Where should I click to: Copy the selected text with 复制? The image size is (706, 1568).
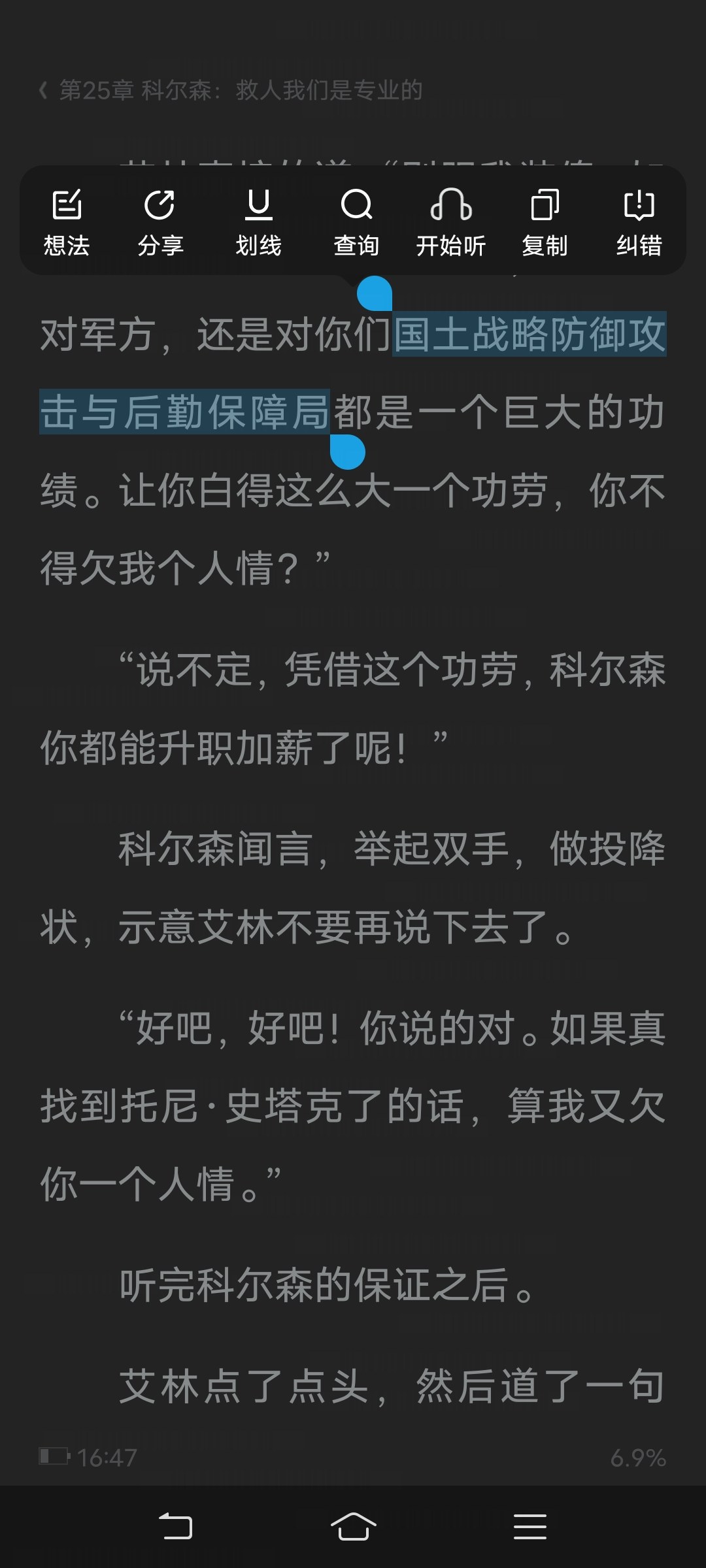tap(545, 222)
